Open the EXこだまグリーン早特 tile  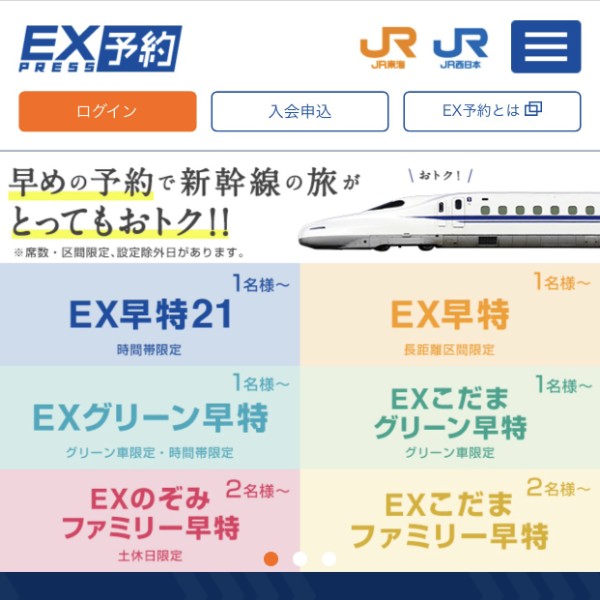point(450,418)
